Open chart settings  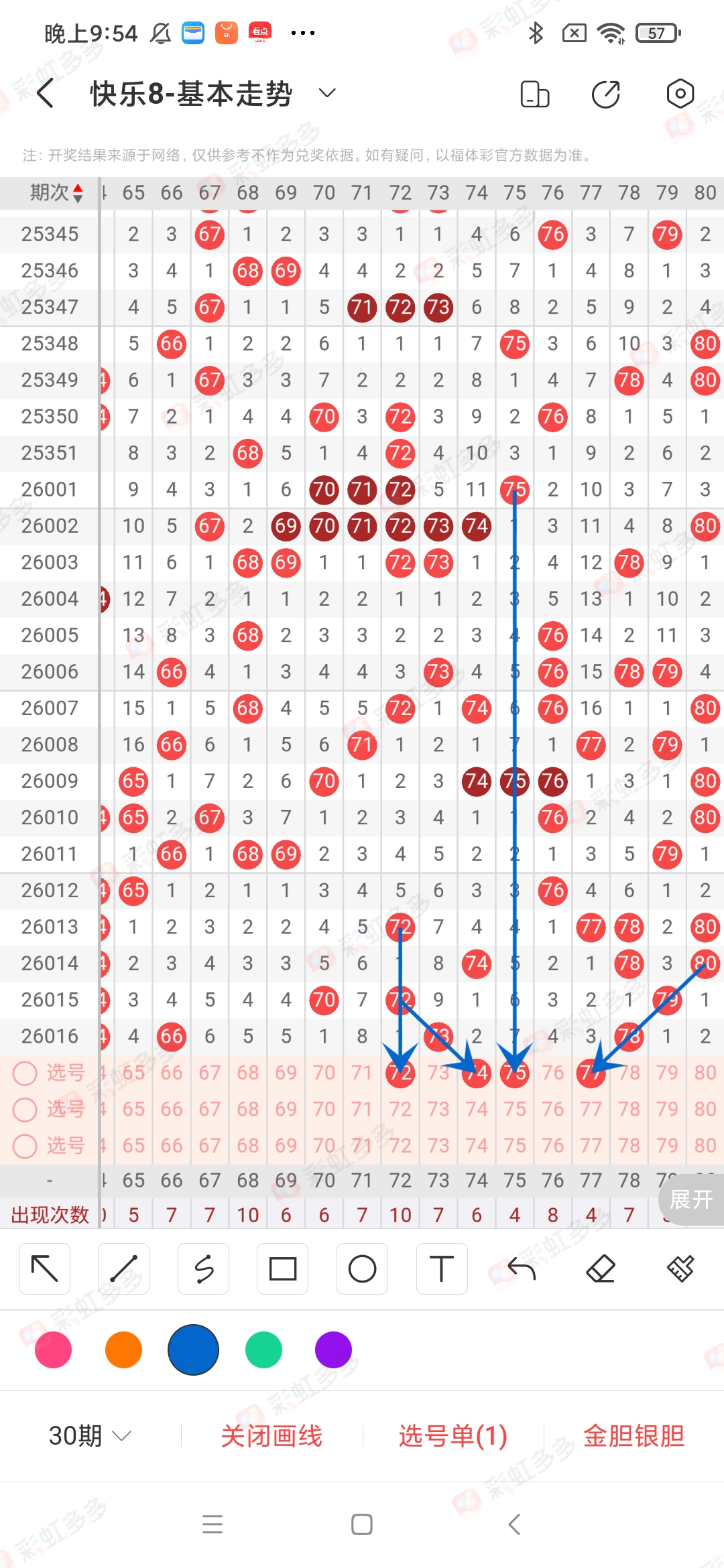point(680,94)
